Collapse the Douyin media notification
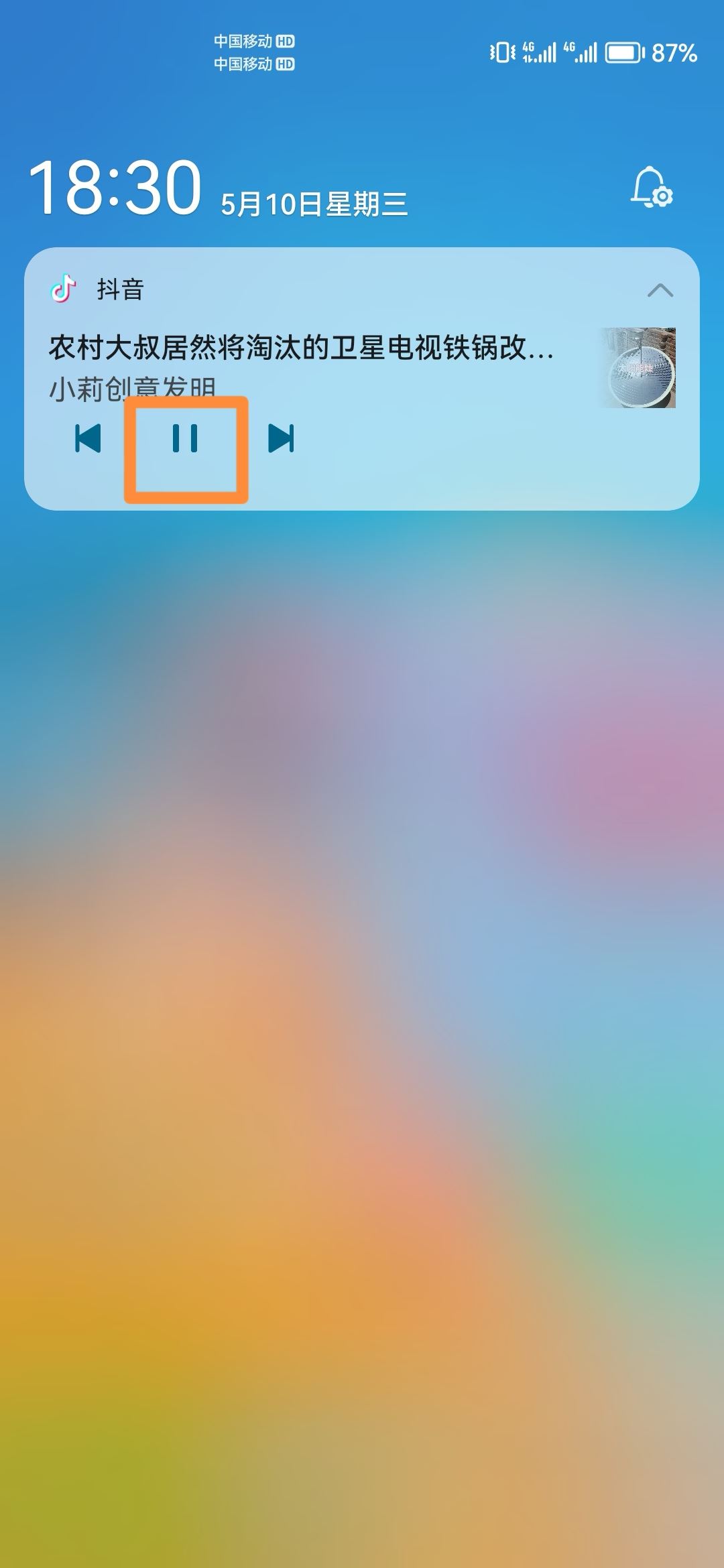Screen dimensions: 724x1568 click(x=660, y=290)
